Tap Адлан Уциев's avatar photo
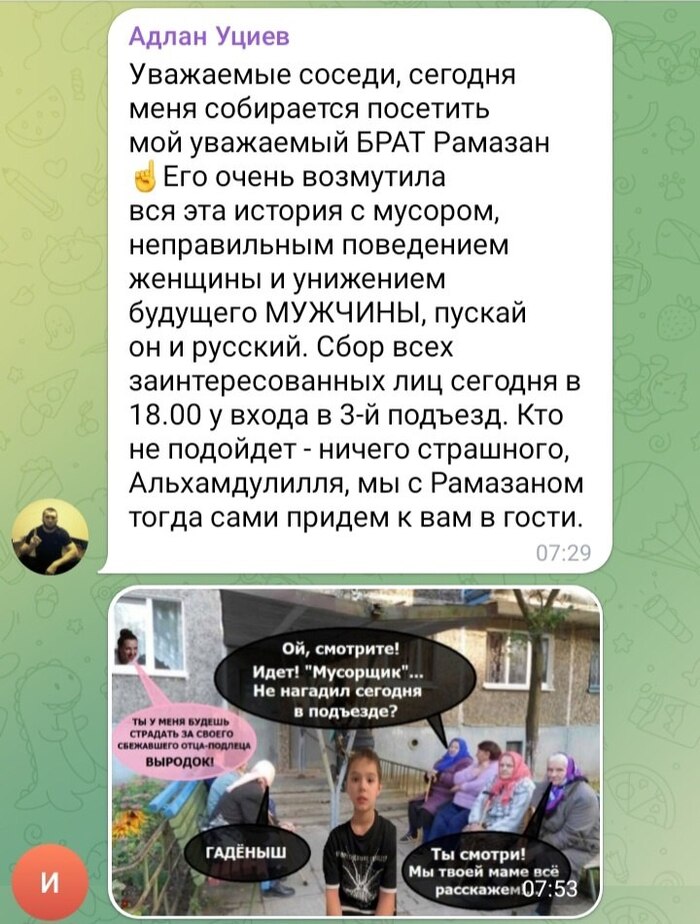Screen dimensions: 700x924 pos(50,537)
